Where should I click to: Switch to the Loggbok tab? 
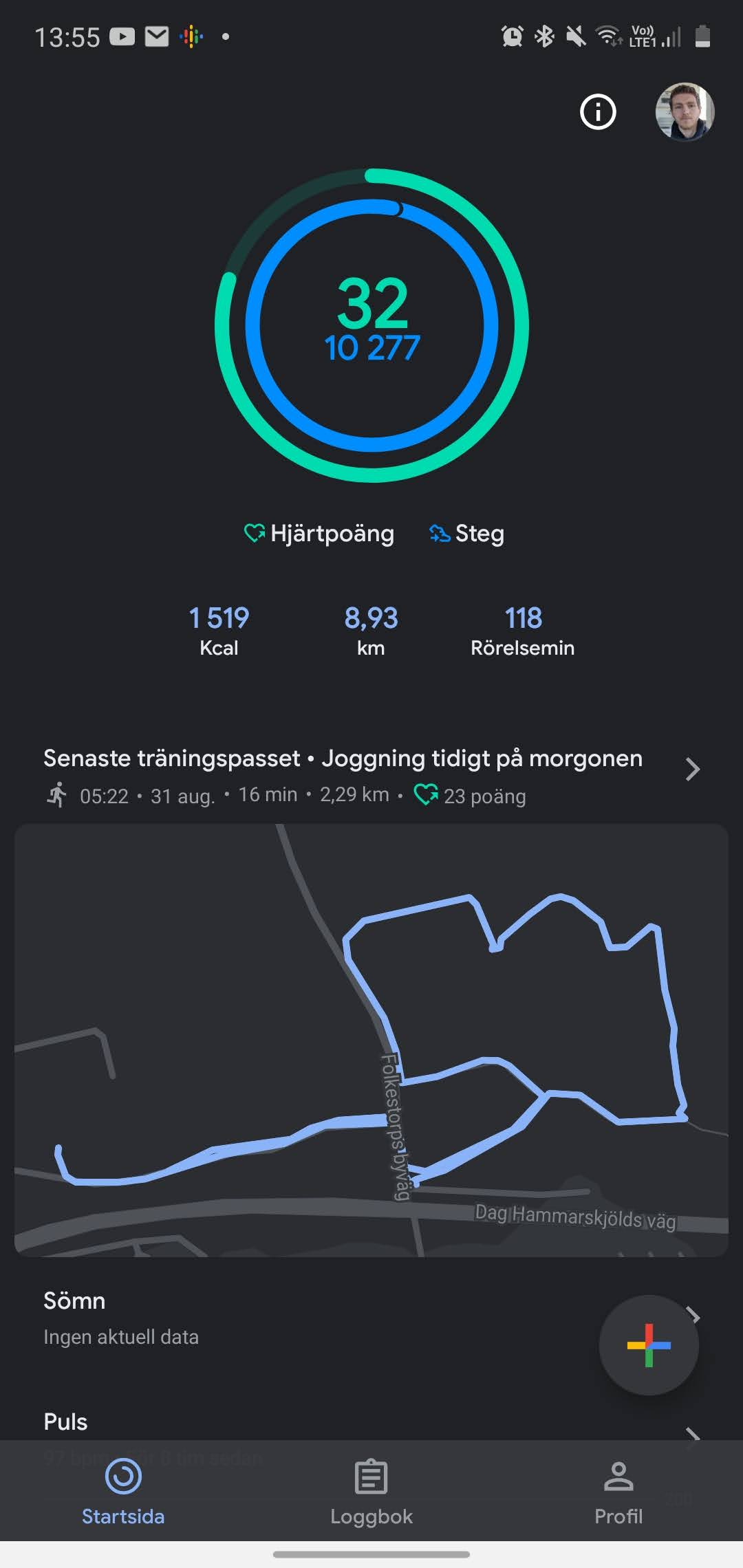371,1491
